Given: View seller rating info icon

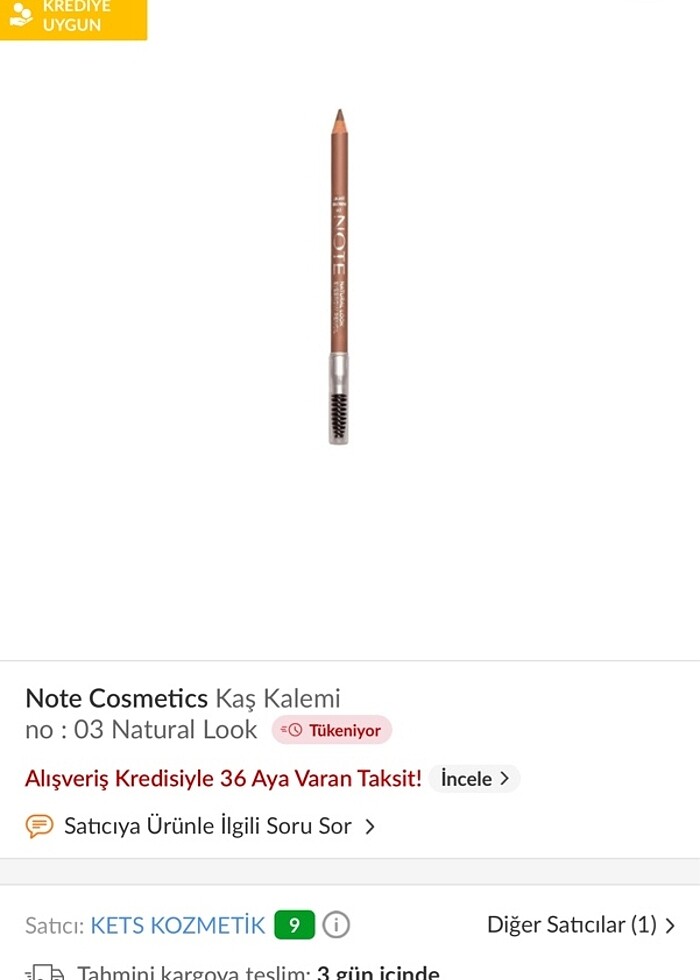Looking at the screenshot, I should (x=336, y=925).
